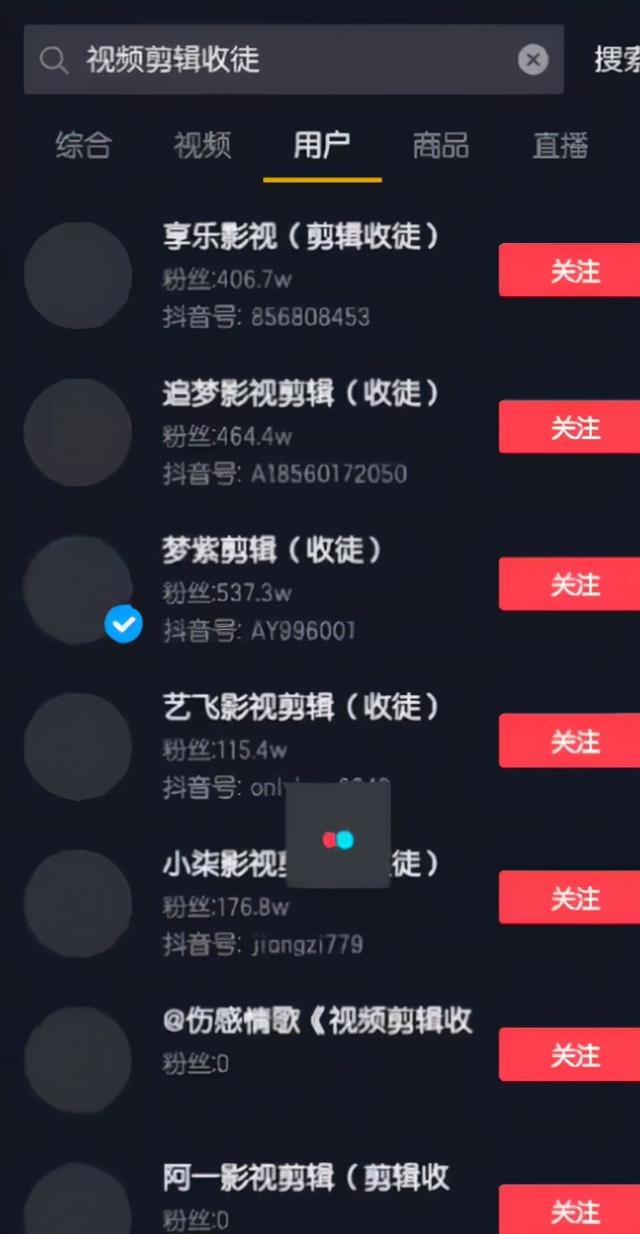
Task: Switch to the 直播 tab
Action: point(560,146)
